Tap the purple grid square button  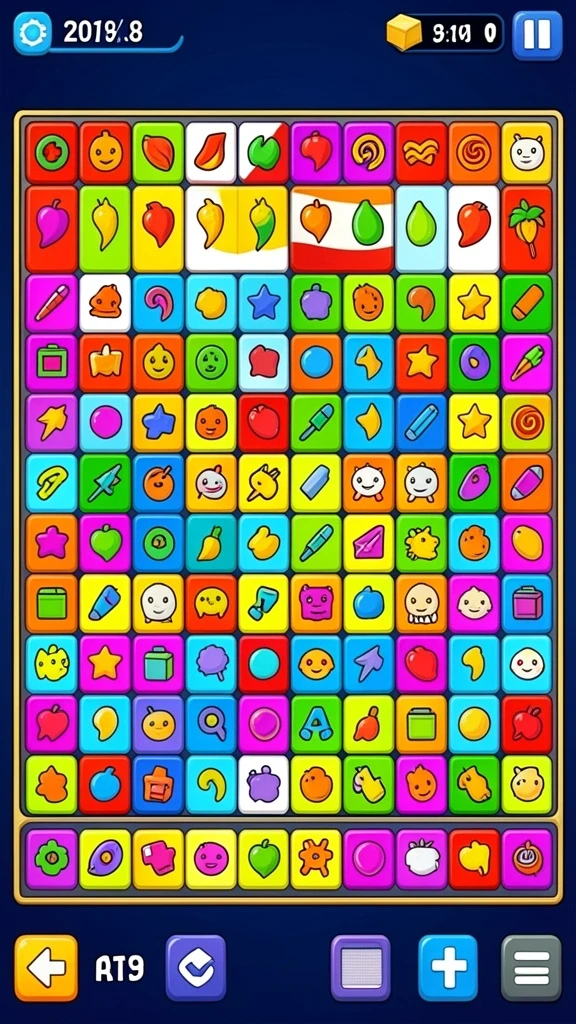(360, 968)
